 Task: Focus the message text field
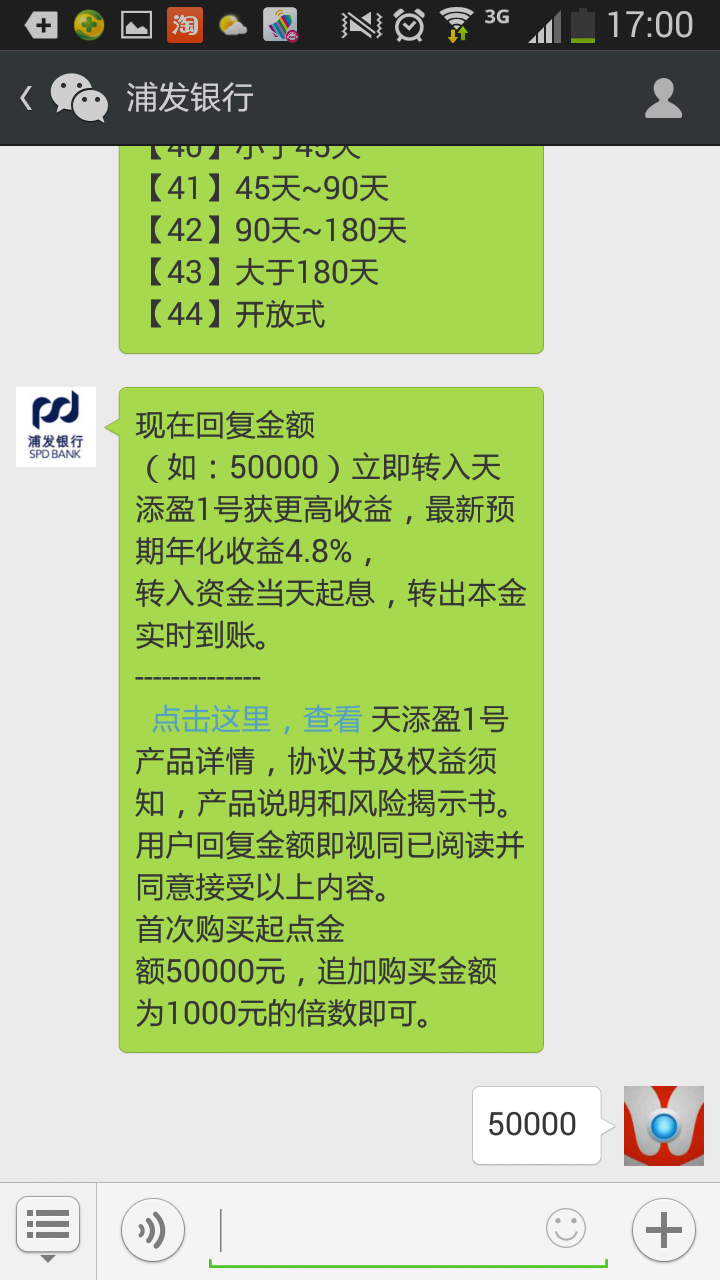tap(380, 1230)
